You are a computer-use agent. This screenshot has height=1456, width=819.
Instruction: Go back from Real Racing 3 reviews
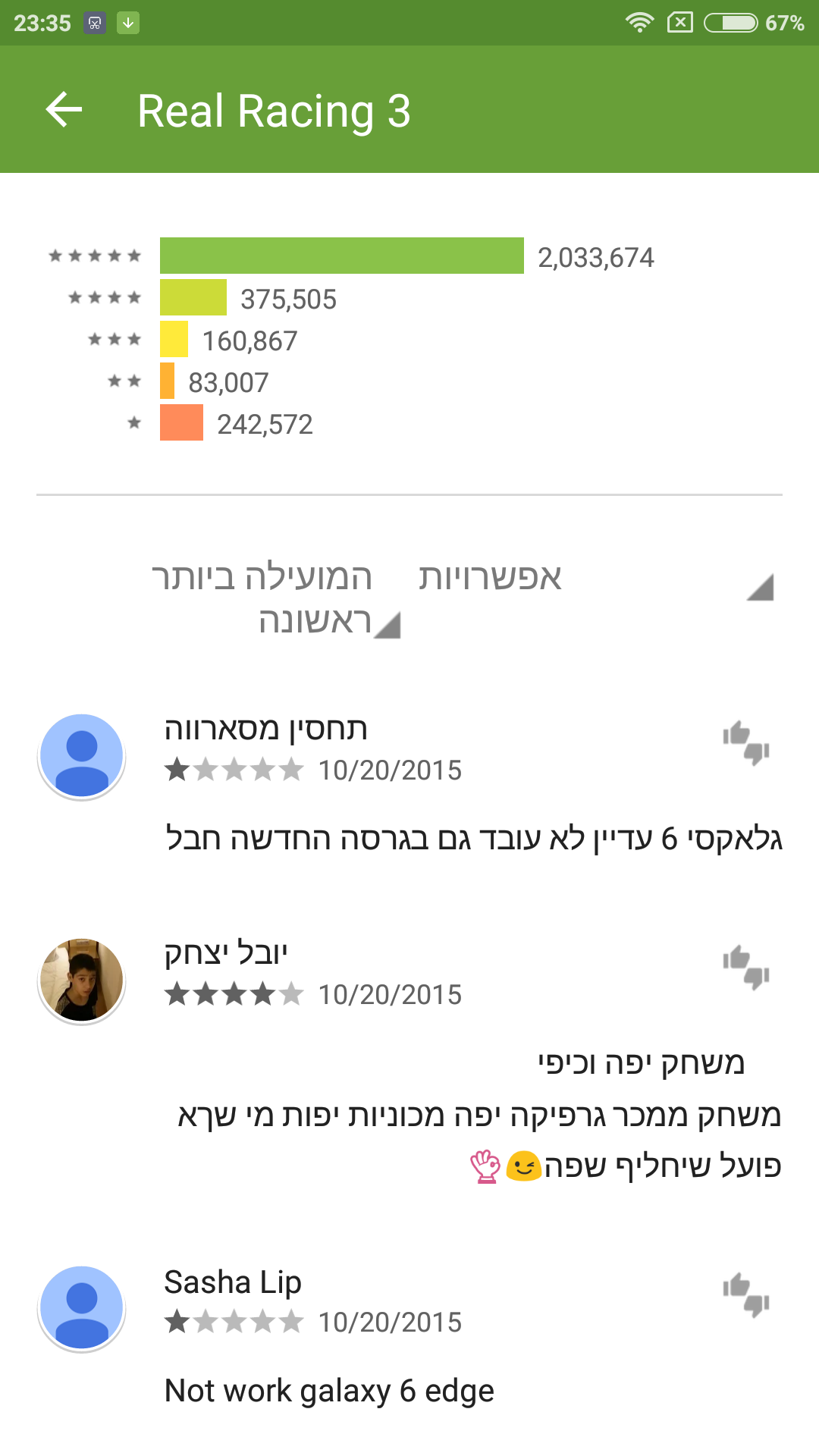click(x=64, y=110)
